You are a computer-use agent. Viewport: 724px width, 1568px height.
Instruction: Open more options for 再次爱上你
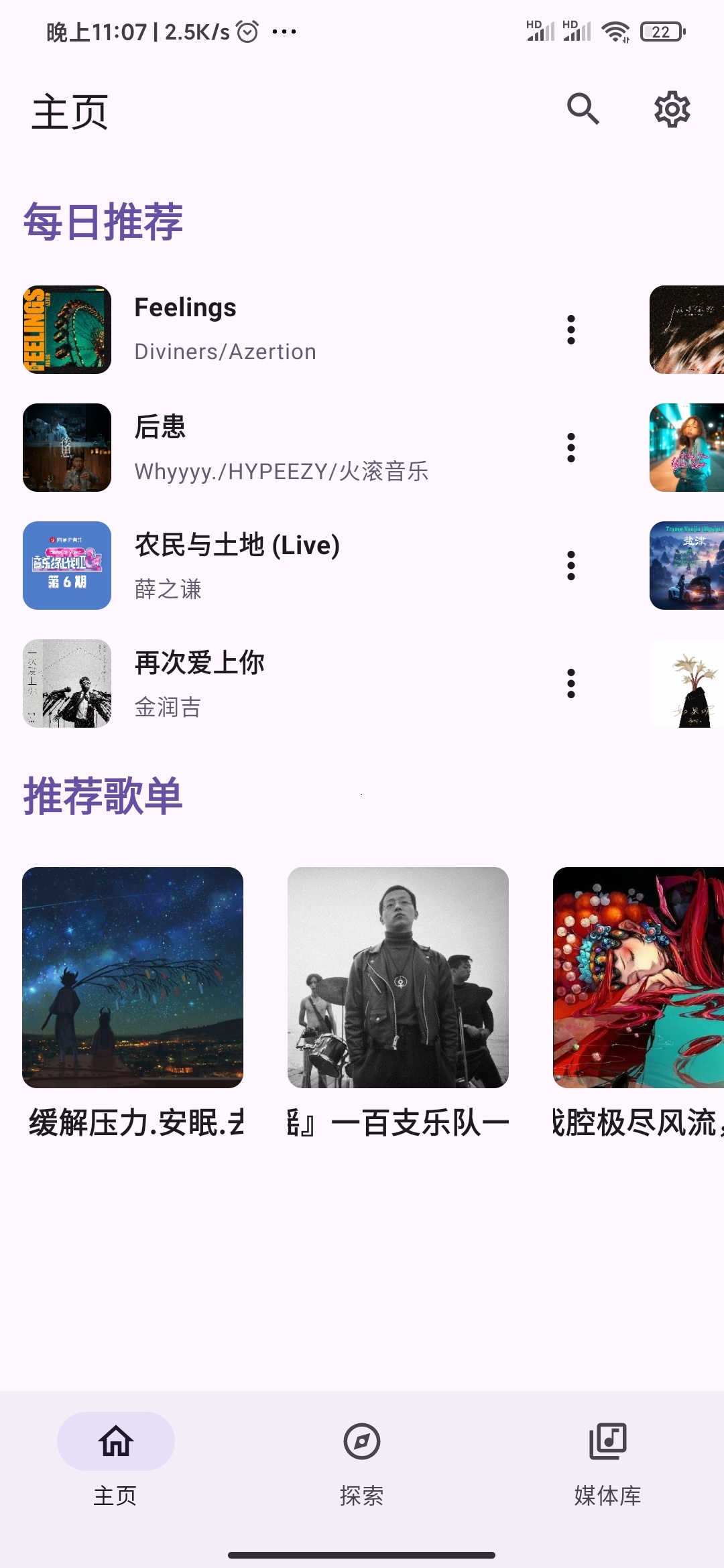tap(571, 683)
